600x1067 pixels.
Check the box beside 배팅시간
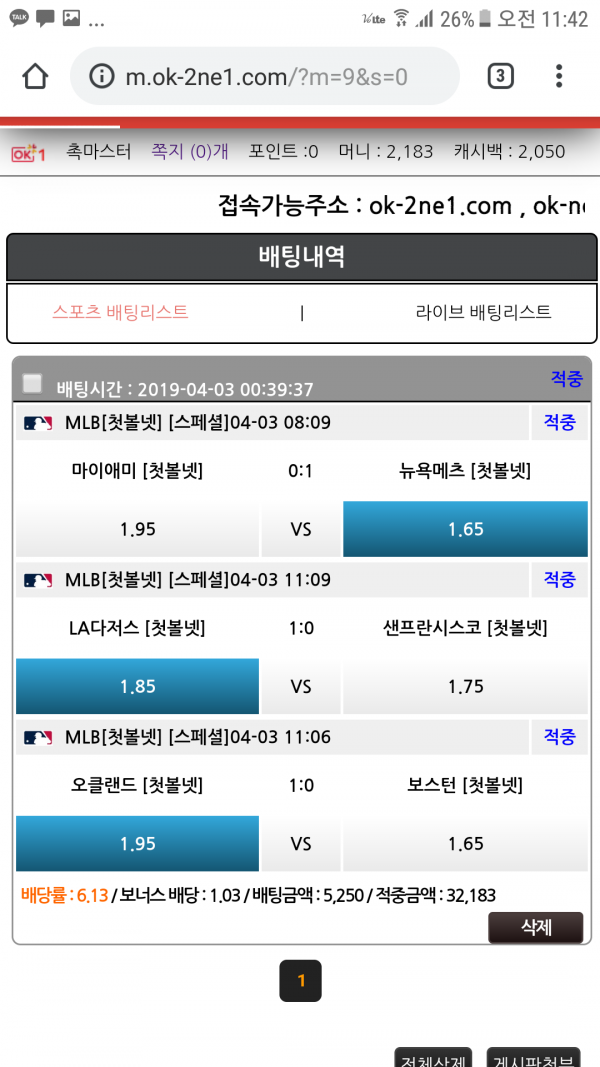pyautogui.click(x=33, y=383)
